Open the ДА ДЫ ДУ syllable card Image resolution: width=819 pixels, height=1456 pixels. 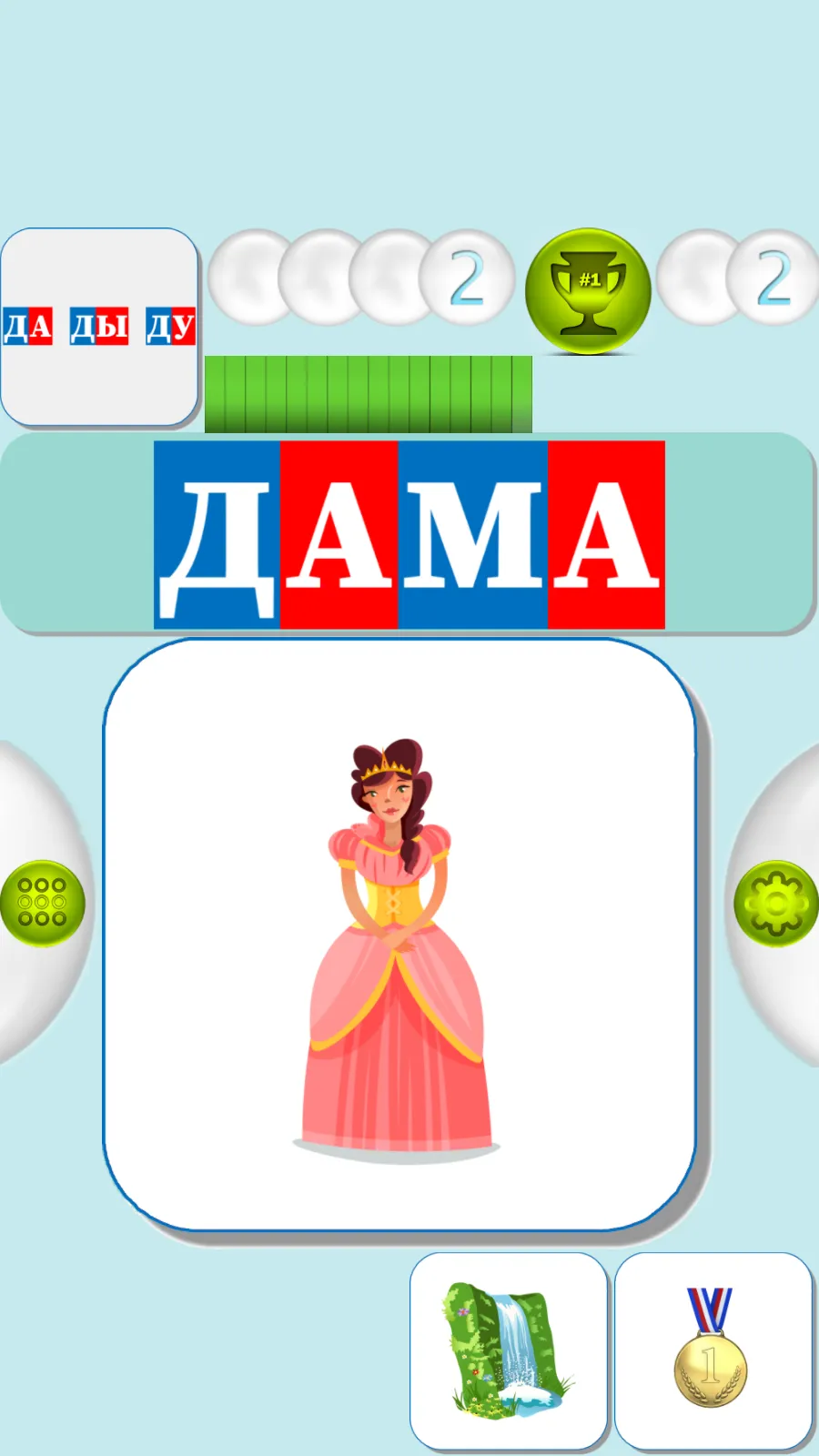pyautogui.click(x=99, y=327)
